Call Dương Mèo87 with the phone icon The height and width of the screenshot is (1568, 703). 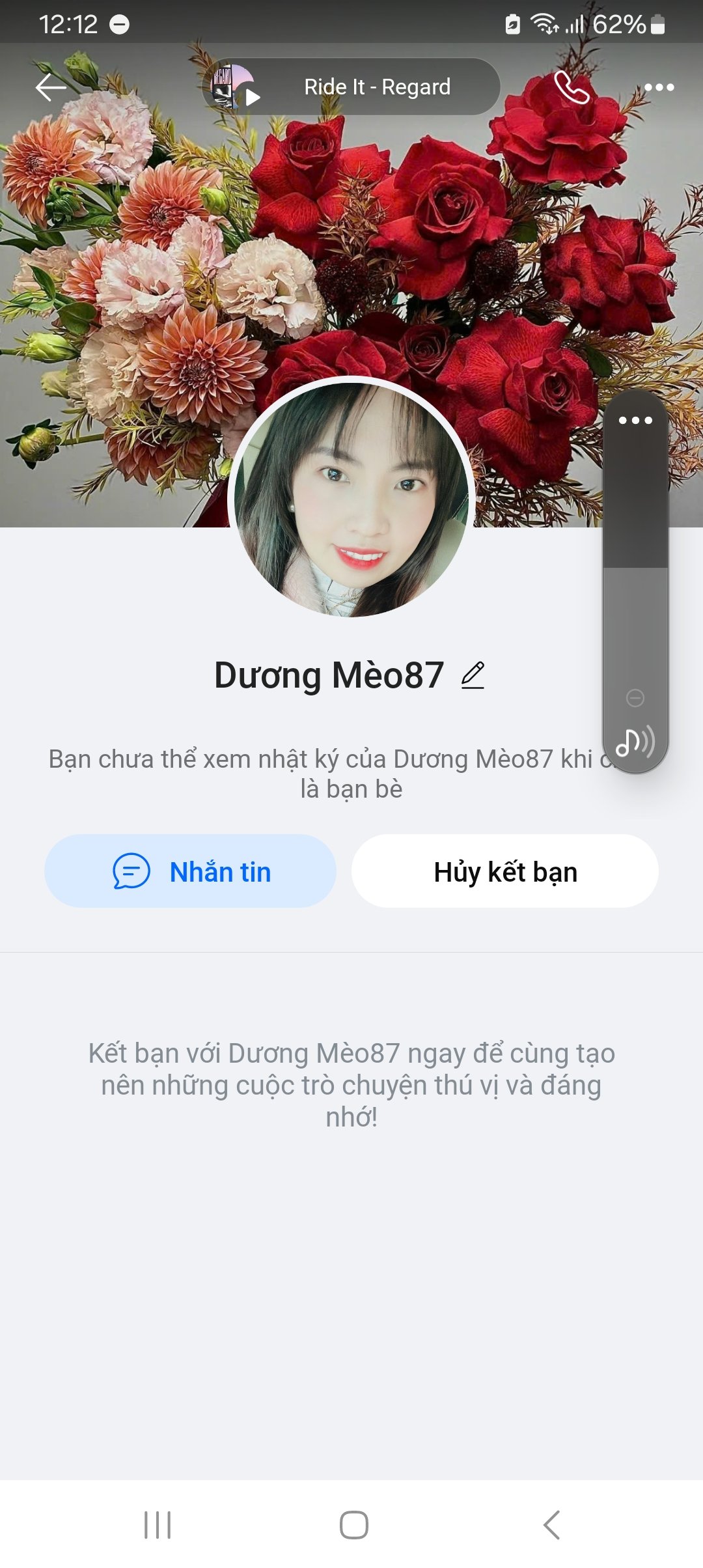coord(572,87)
